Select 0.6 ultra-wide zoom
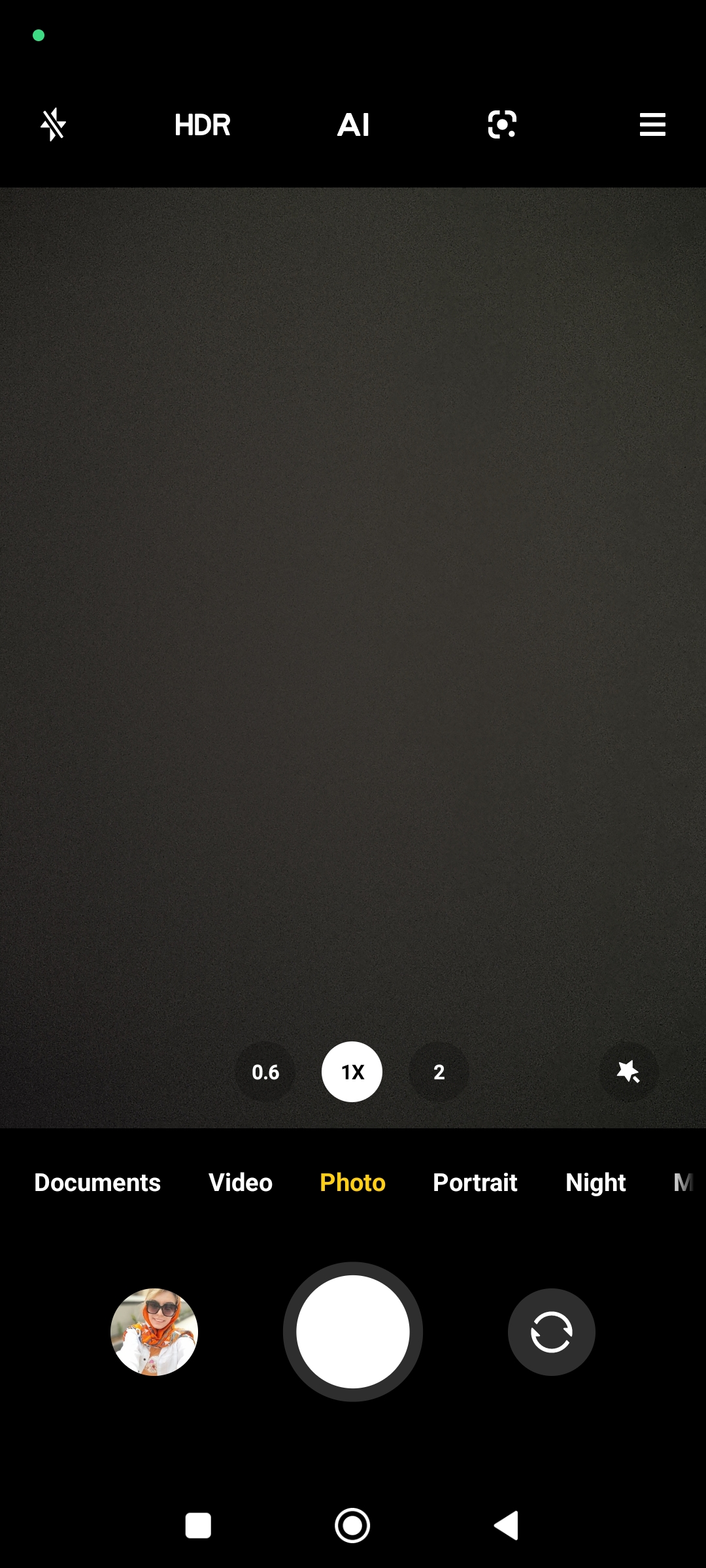Image resolution: width=706 pixels, height=1568 pixels. click(x=265, y=1072)
